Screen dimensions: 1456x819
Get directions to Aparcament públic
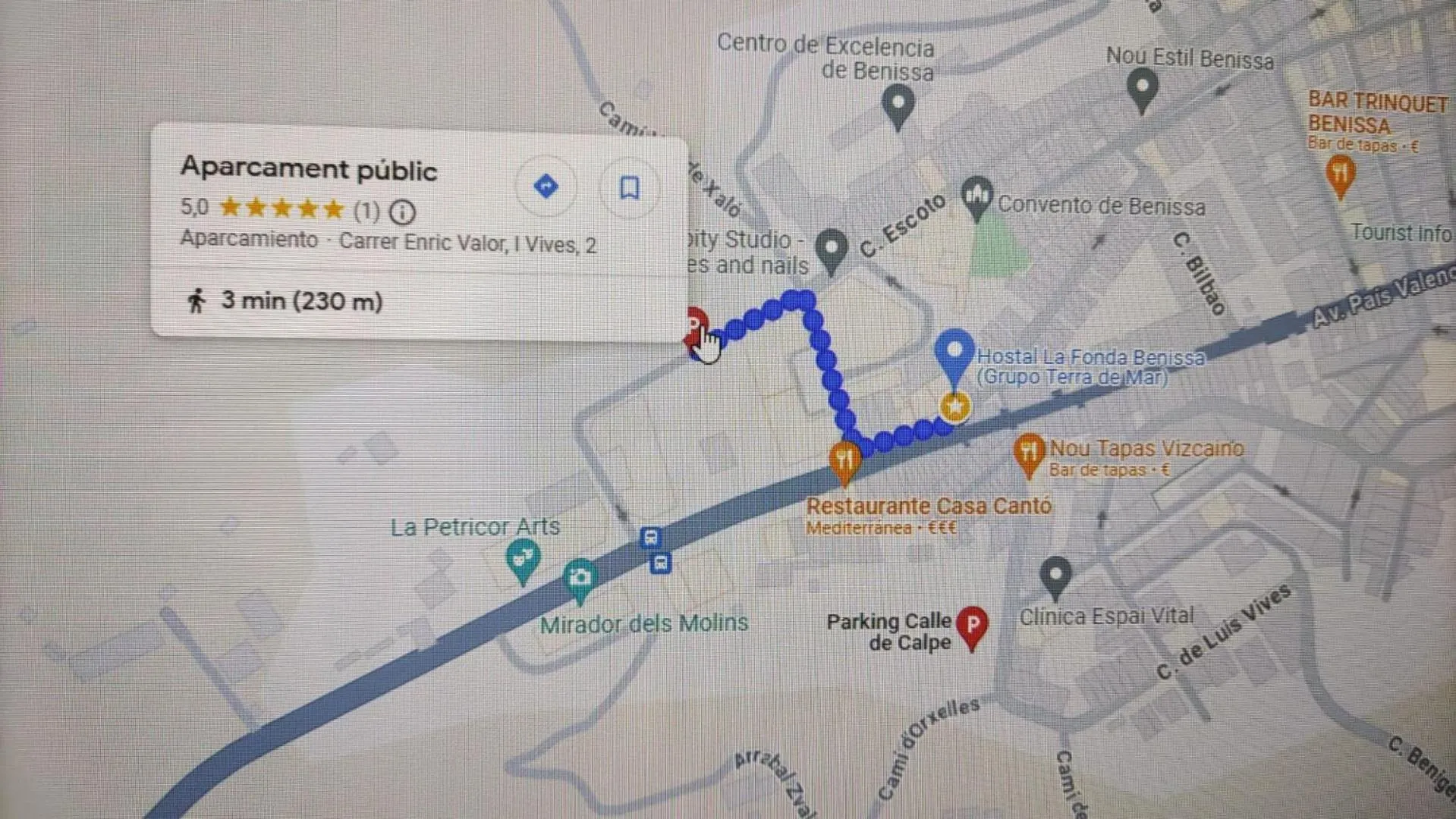[x=546, y=187]
